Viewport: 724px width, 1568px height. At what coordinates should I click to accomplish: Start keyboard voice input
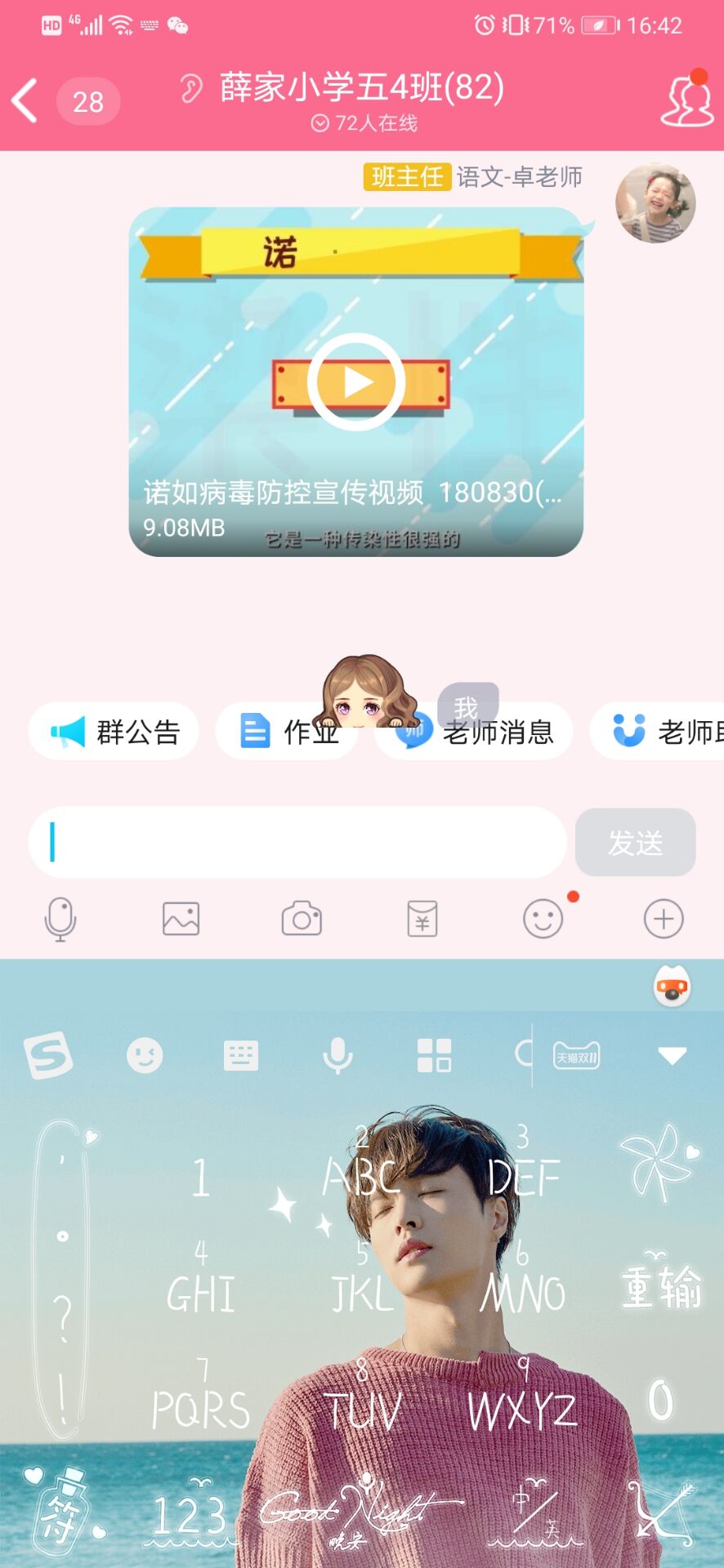pyautogui.click(x=337, y=1056)
